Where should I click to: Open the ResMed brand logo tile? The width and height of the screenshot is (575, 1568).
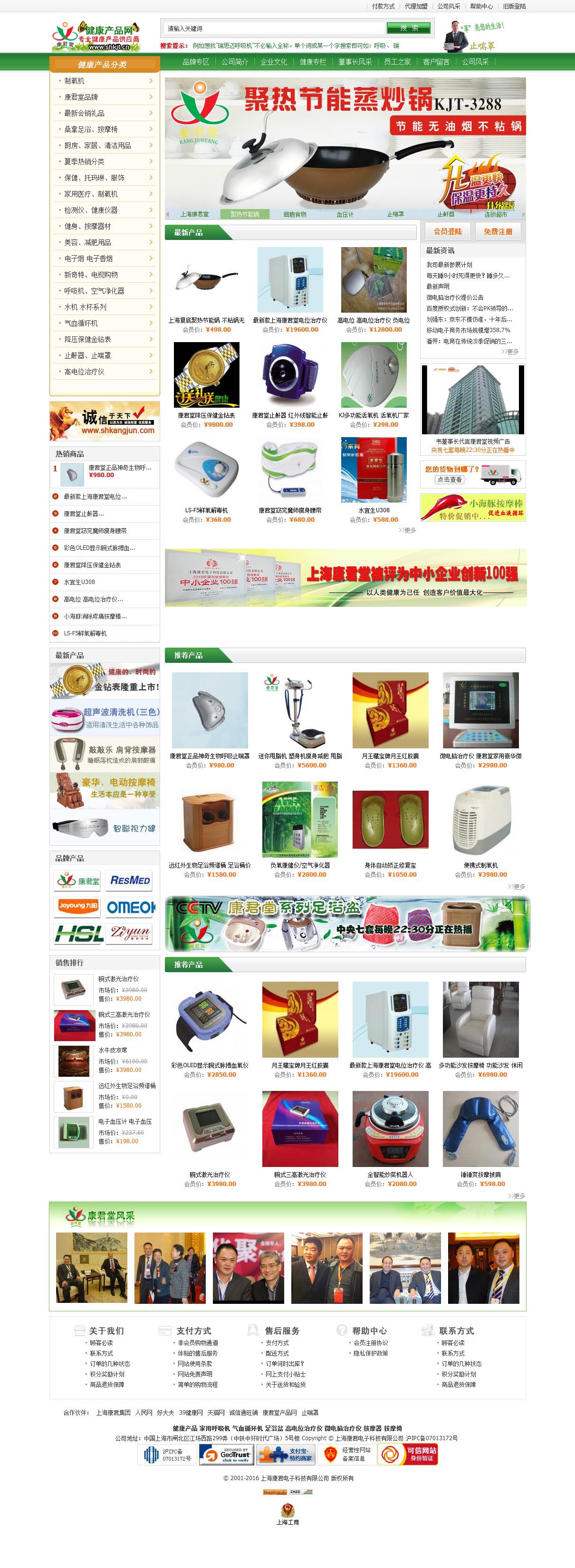pos(130,880)
